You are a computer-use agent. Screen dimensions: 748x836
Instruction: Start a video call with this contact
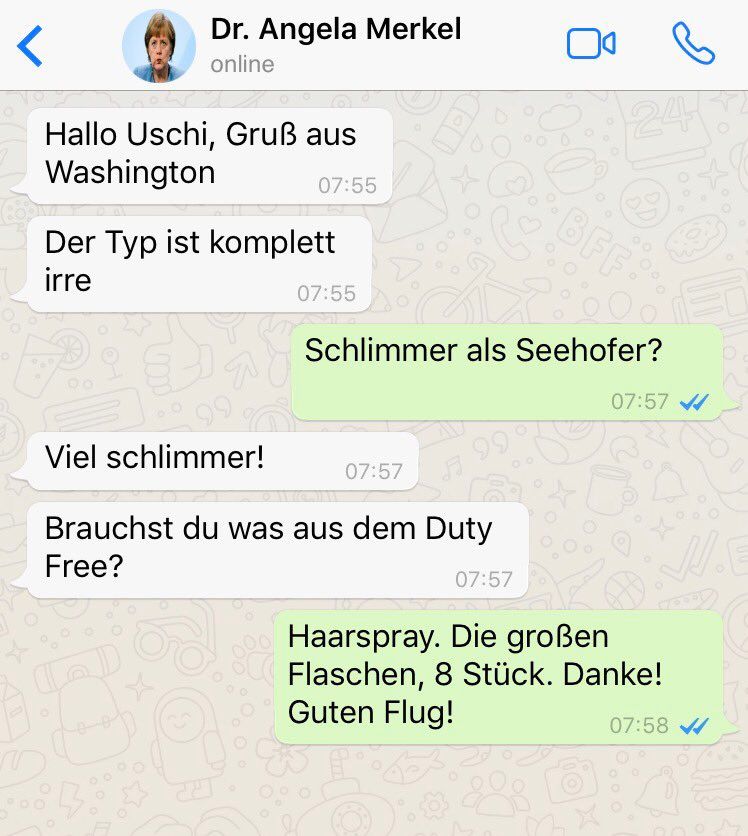point(591,44)
